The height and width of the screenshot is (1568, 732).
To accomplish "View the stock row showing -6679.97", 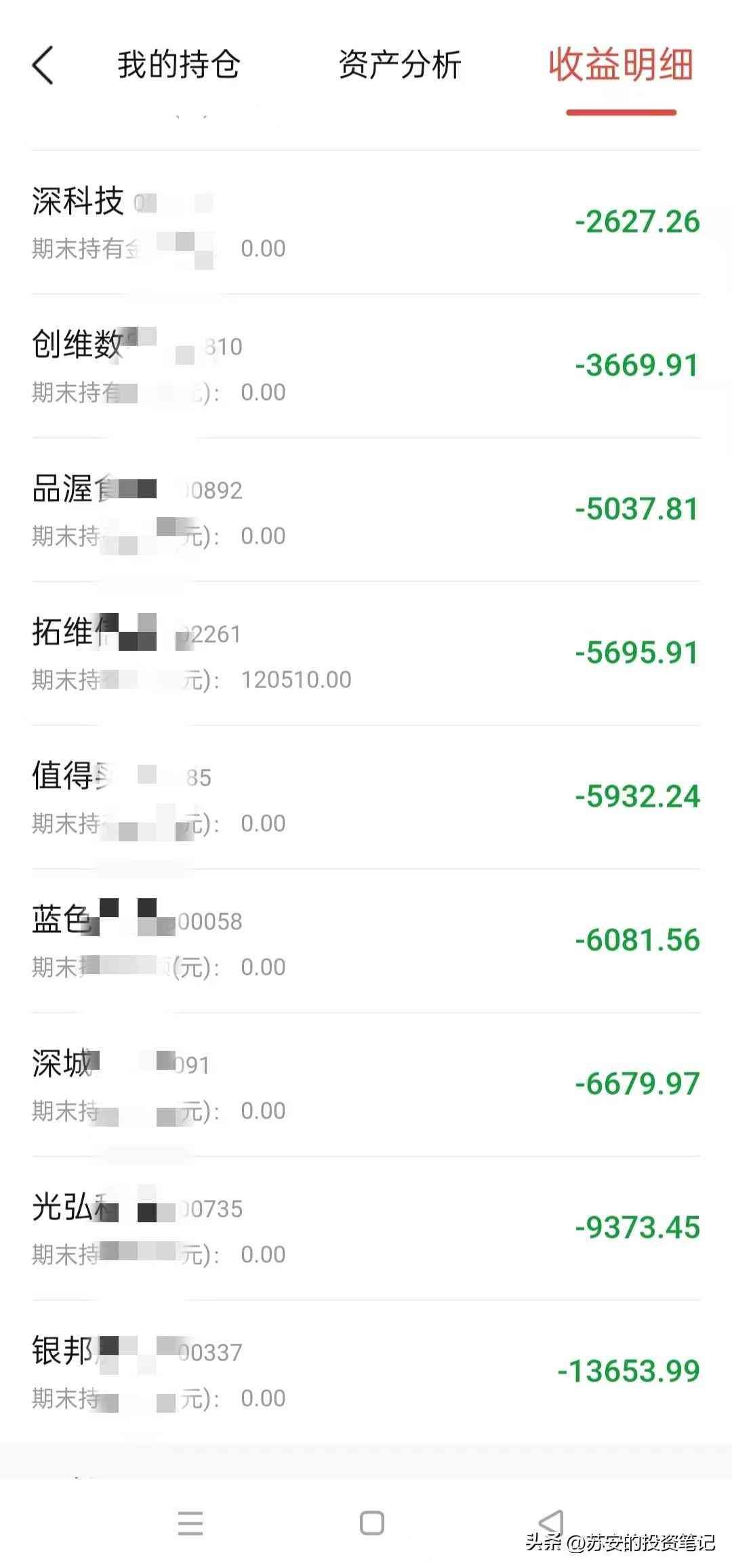I will click(366, 1085).
